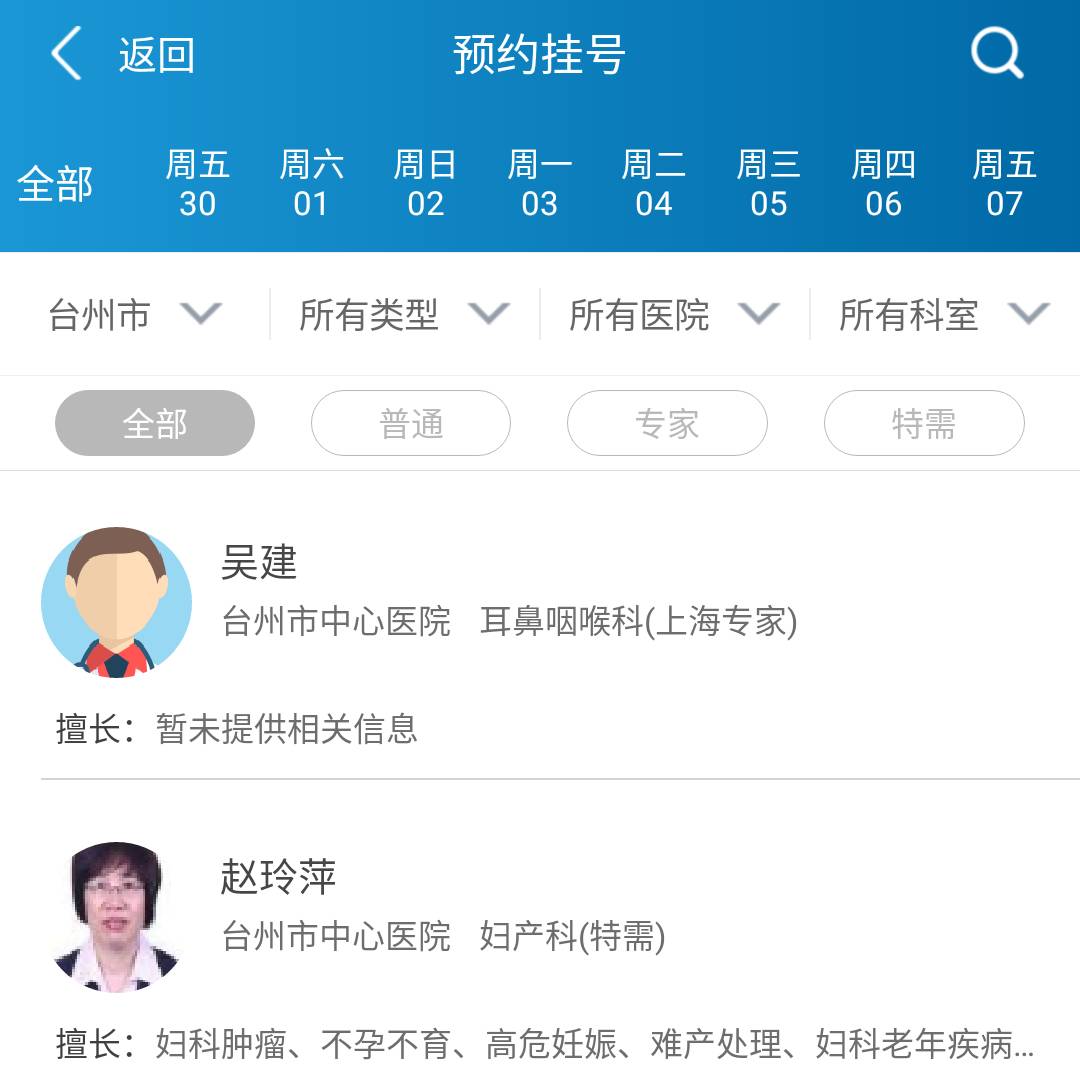This screenshot has width=1080, height=1092.
Task: Filter doctors by 普通 chip
Action: [411, 424]
